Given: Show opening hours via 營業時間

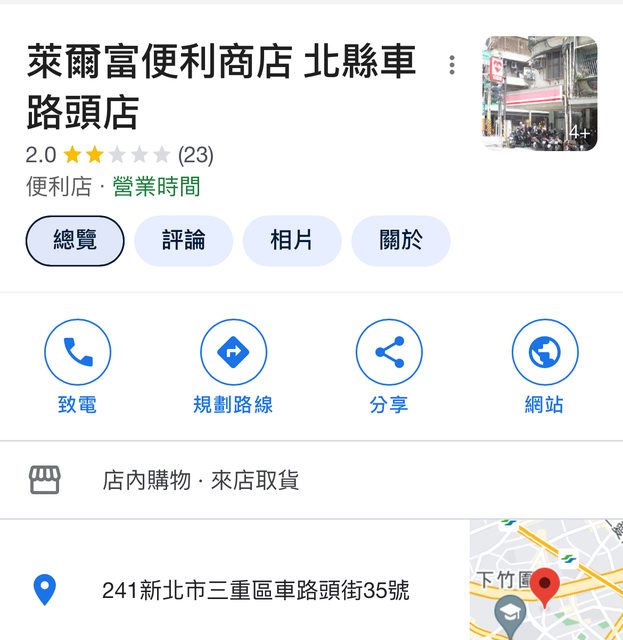Looking at the screenshot, I should click(x=156, y=186).
